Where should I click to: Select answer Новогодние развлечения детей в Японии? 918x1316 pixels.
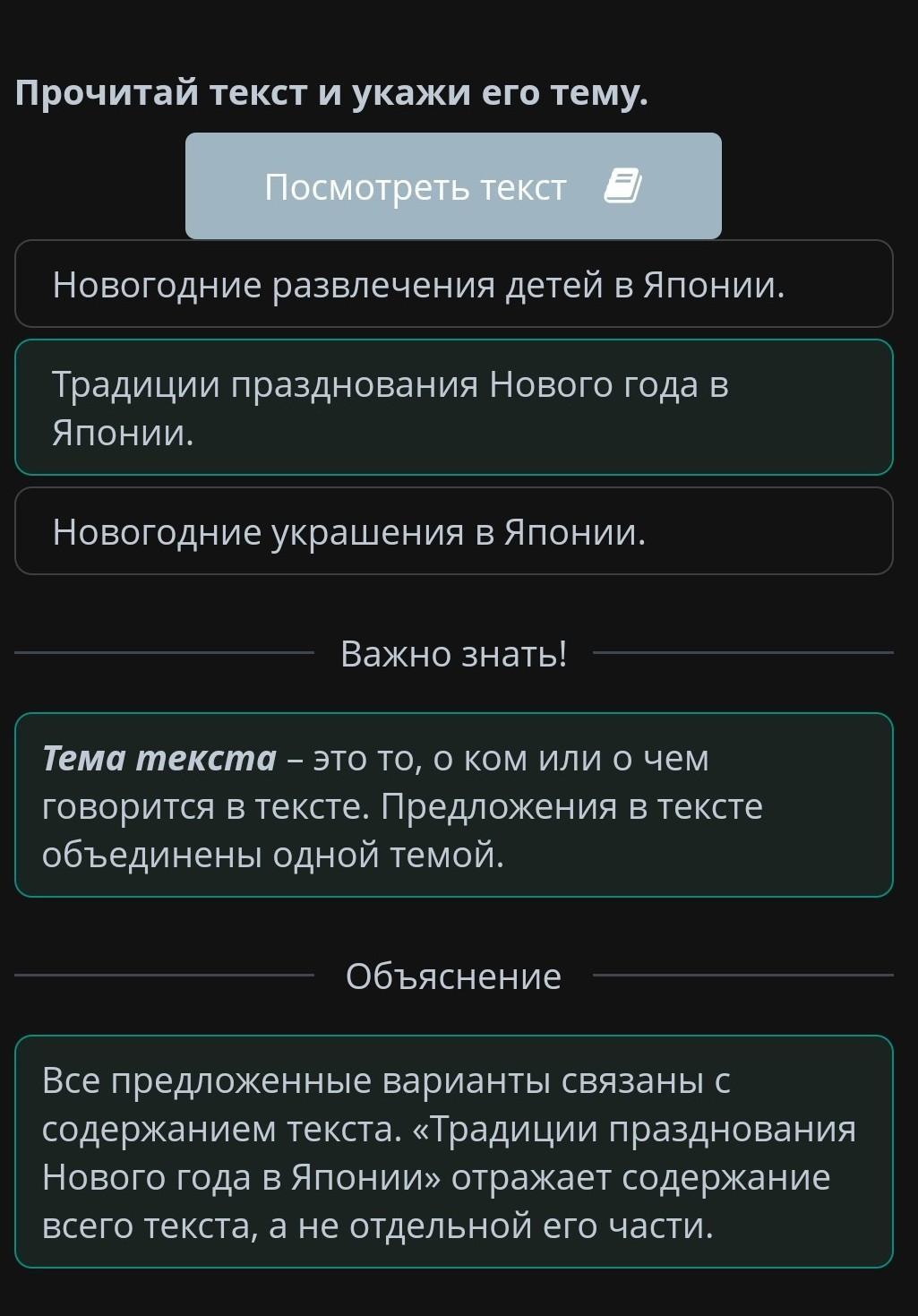[x=453, y=284]
